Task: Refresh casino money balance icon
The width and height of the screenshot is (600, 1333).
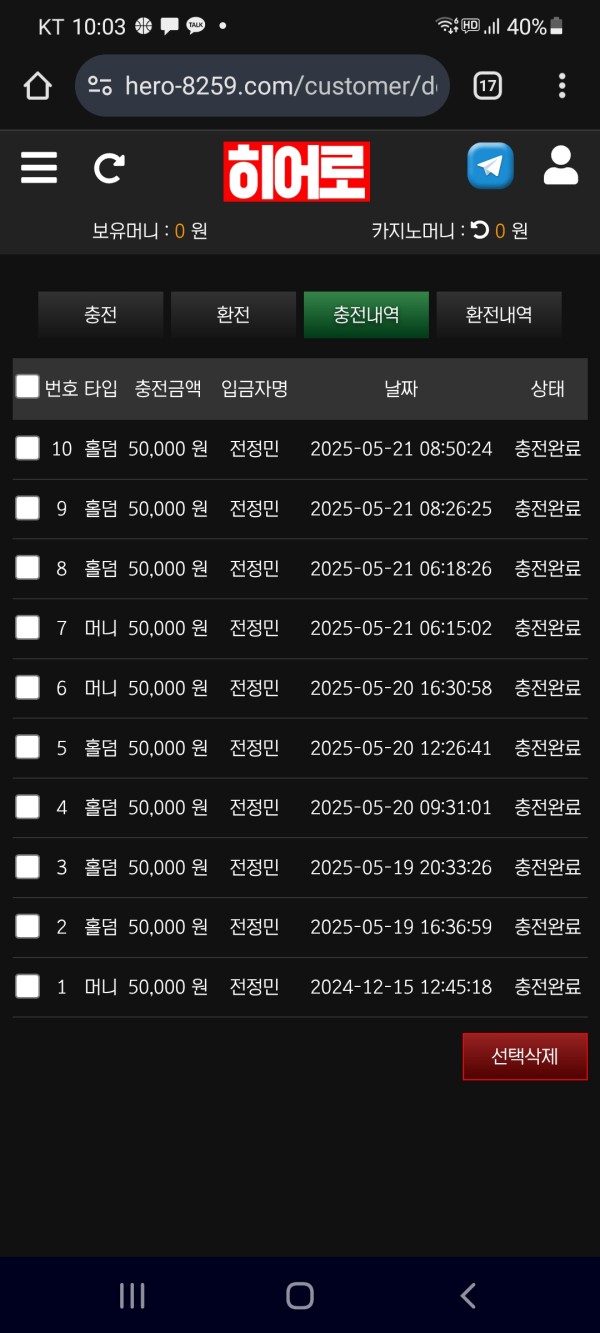Action: tap(480, 230)
